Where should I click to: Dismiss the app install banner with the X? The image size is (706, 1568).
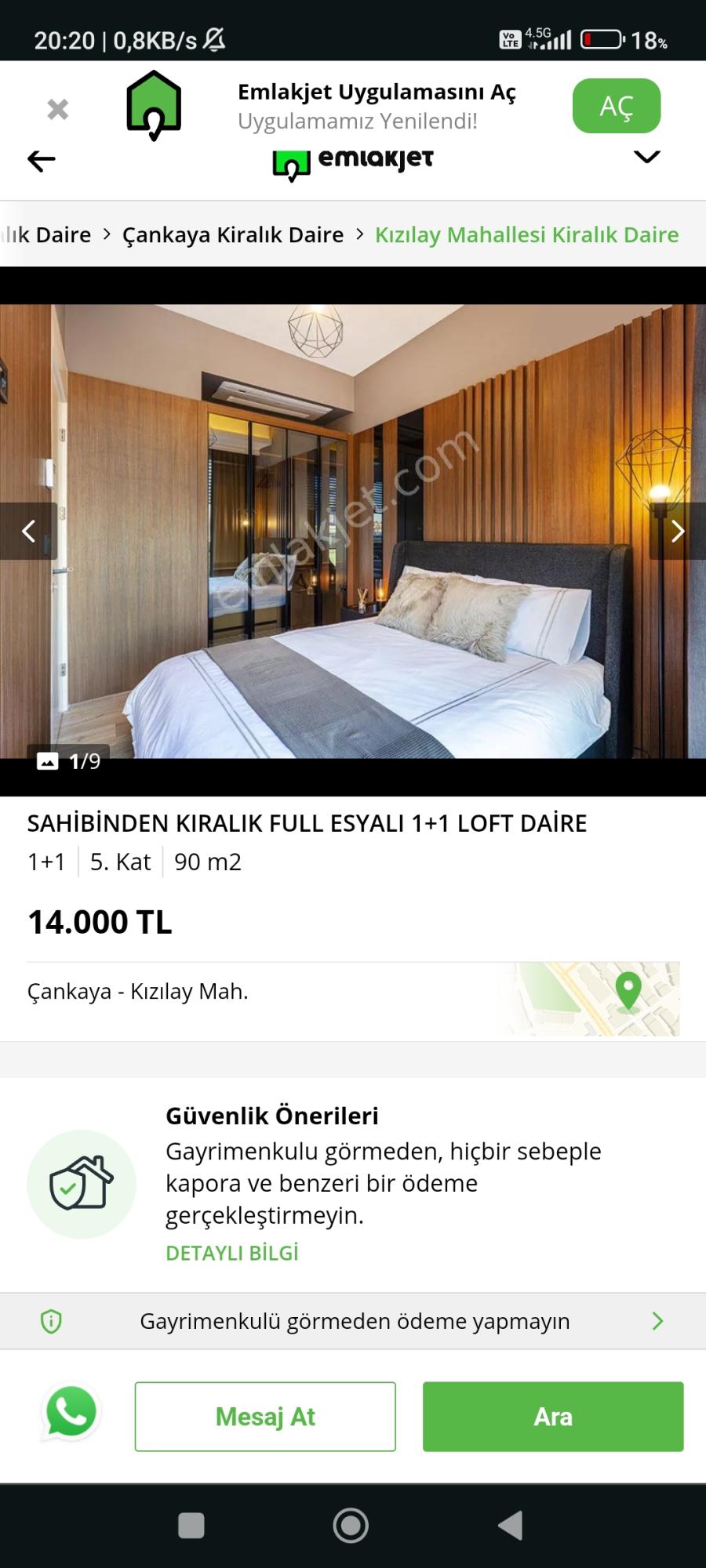(56, 108)
